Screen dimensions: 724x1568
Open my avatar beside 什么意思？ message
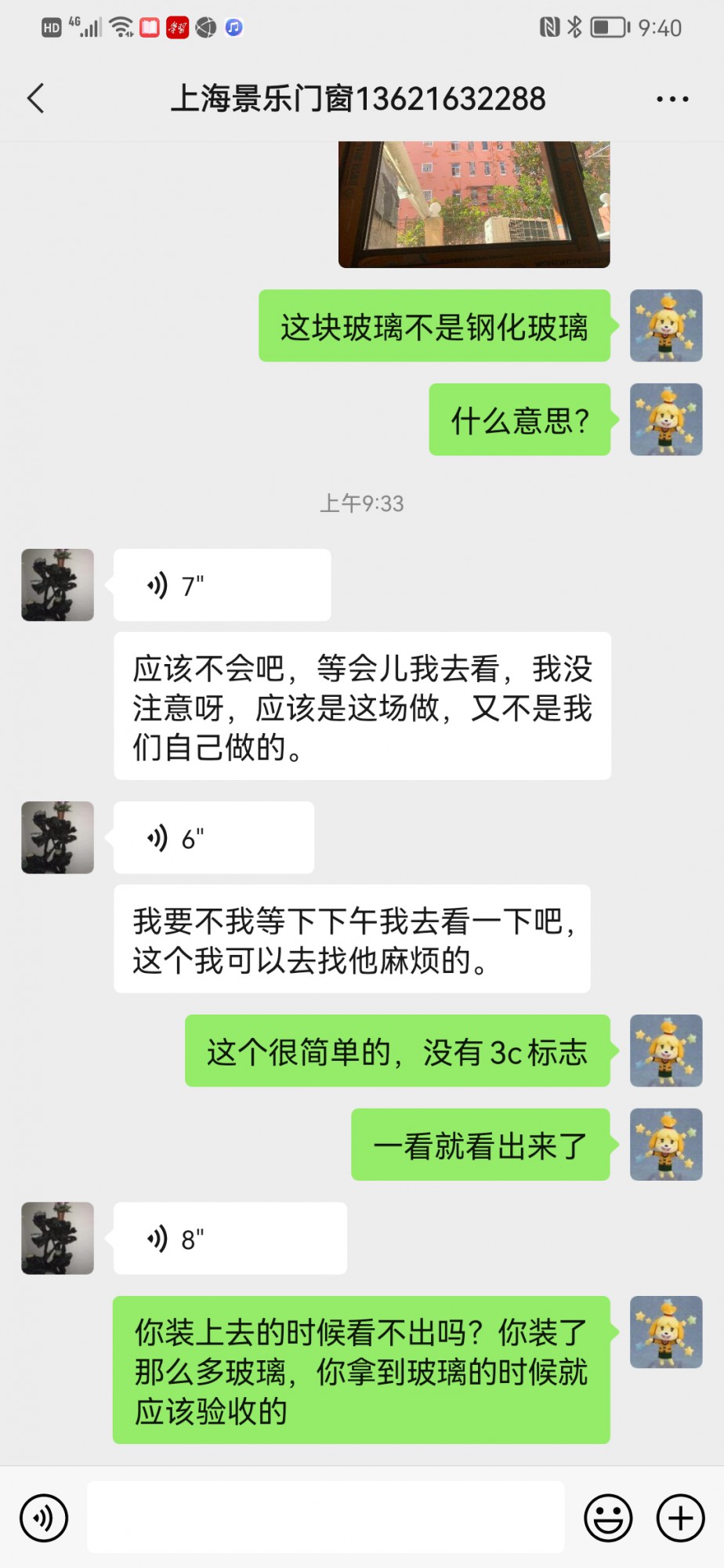tap(665, 419)
